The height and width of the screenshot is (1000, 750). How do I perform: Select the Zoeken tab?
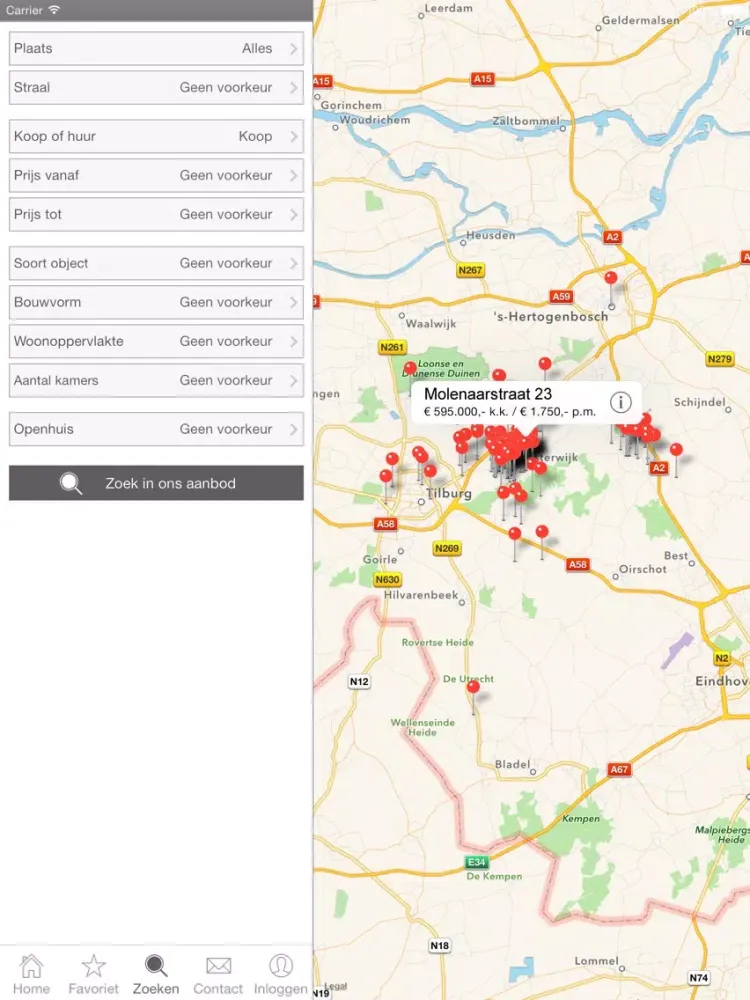[x=156, y=973]
